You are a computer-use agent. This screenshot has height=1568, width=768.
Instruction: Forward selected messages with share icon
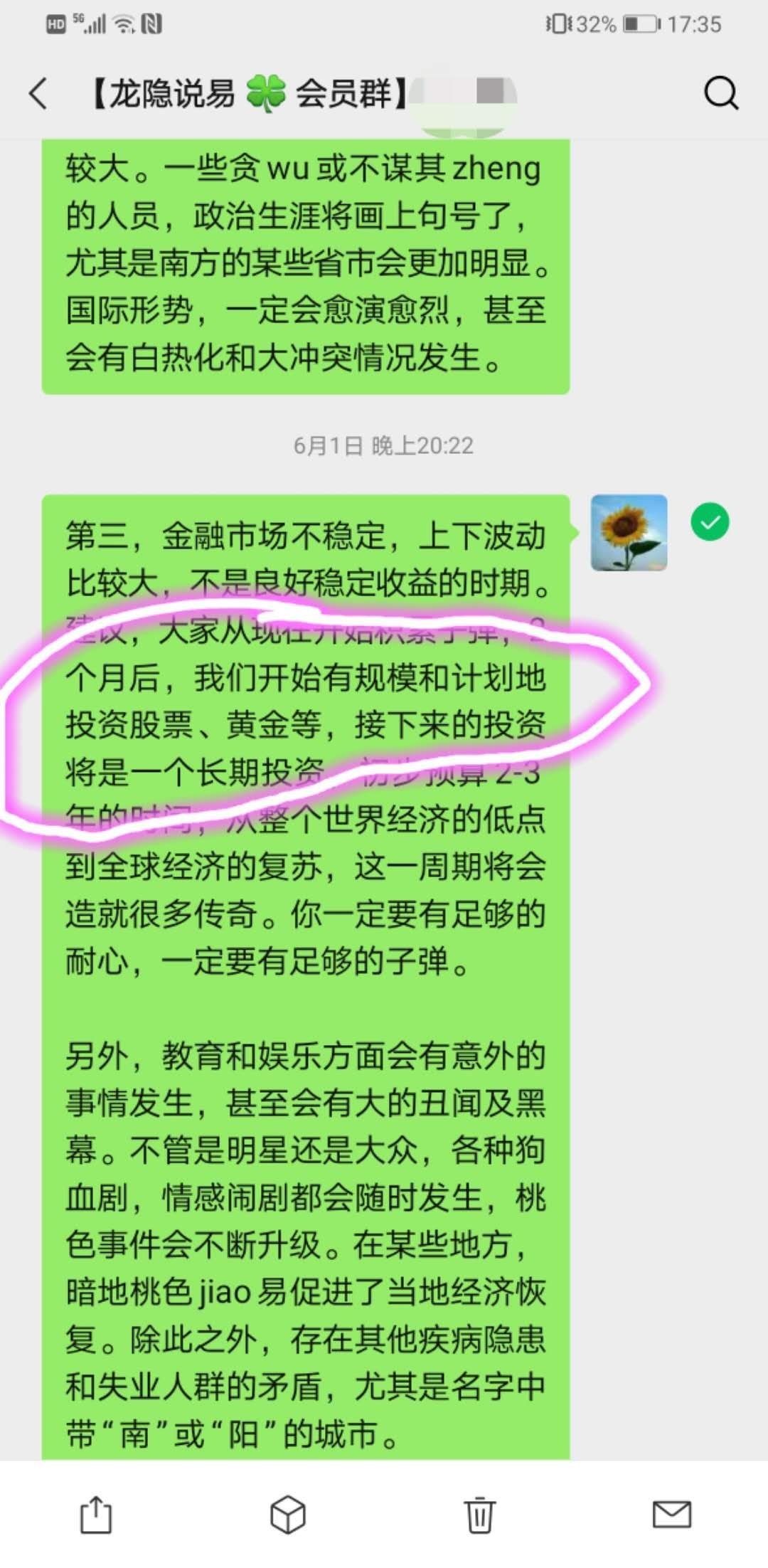[95, 1514]
